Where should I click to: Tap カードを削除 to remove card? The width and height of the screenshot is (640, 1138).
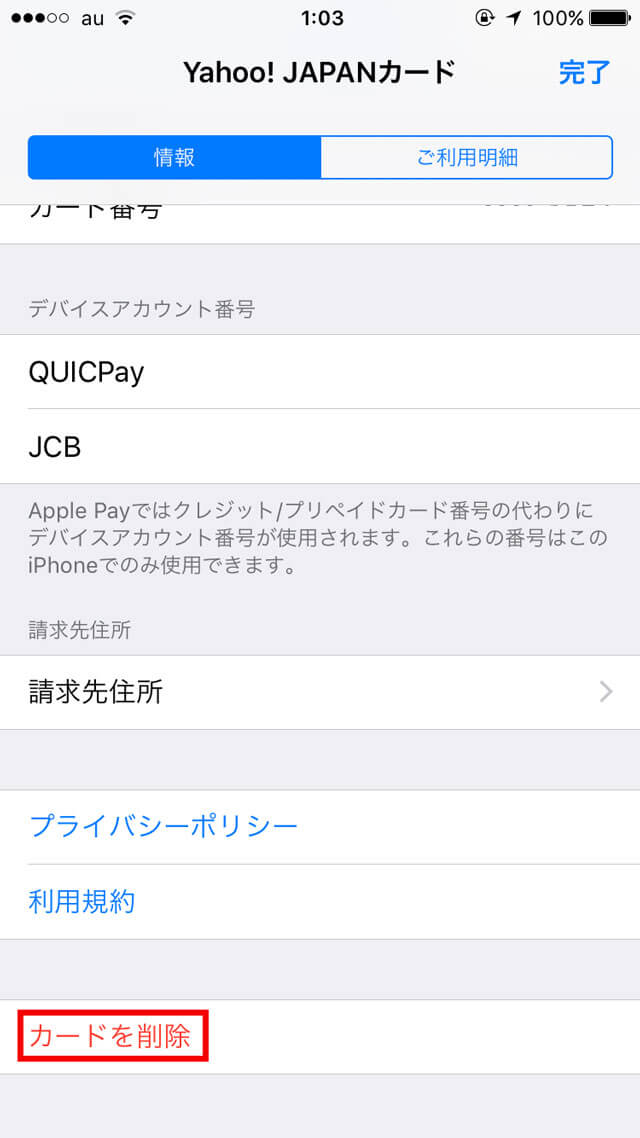pos(110,1036)
